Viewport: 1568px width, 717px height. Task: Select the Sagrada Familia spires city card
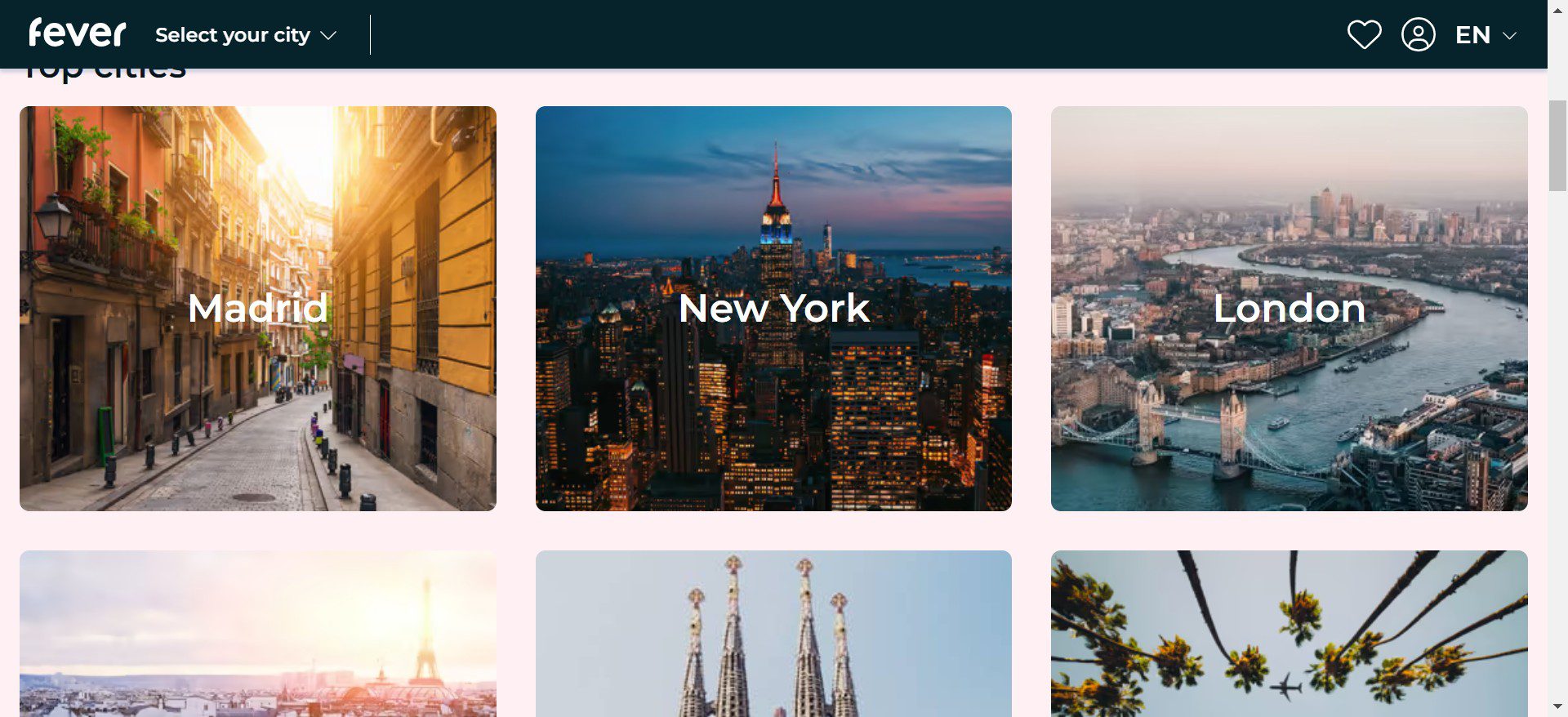(x=773, y=634)
